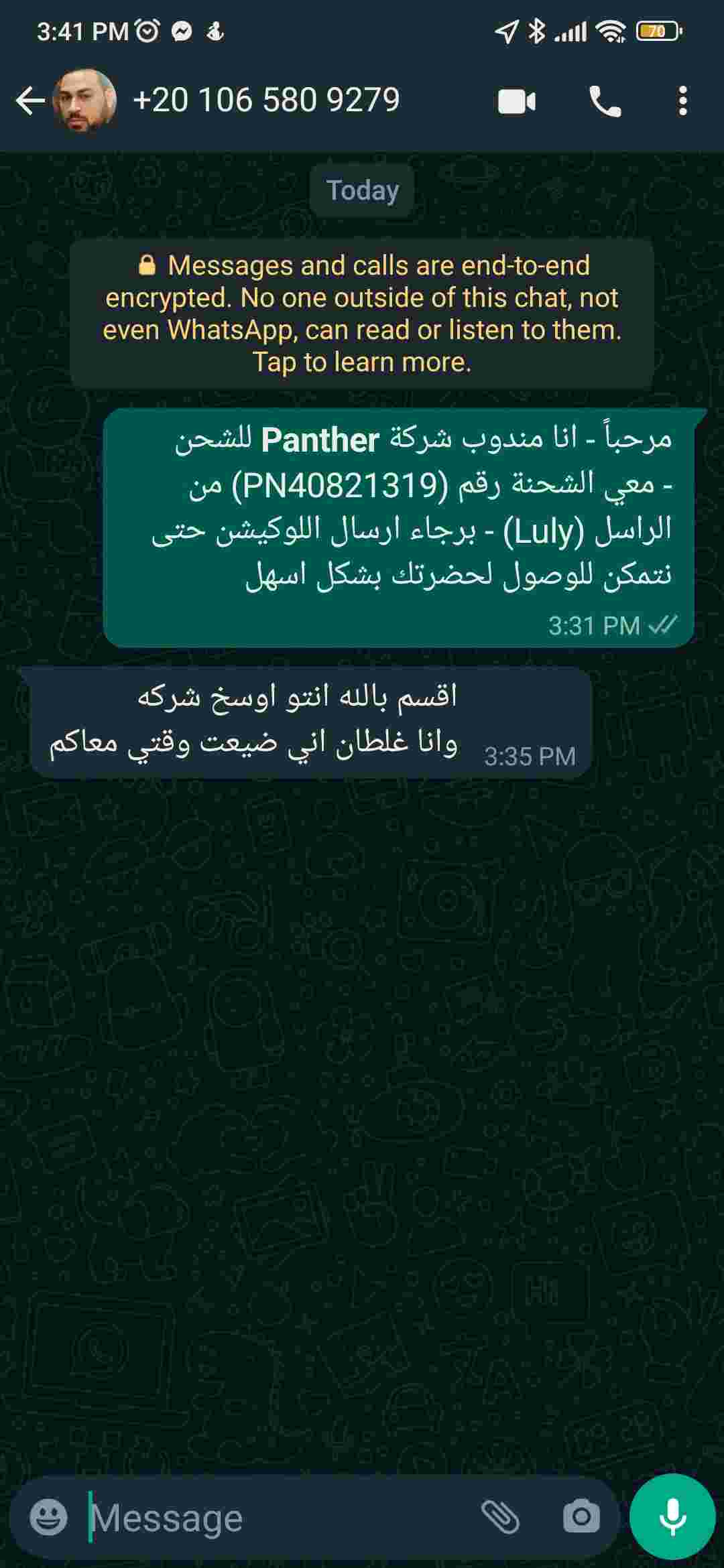724x1568 pixels.
Task: Open the emoji picker
Action: [49, 1516]
